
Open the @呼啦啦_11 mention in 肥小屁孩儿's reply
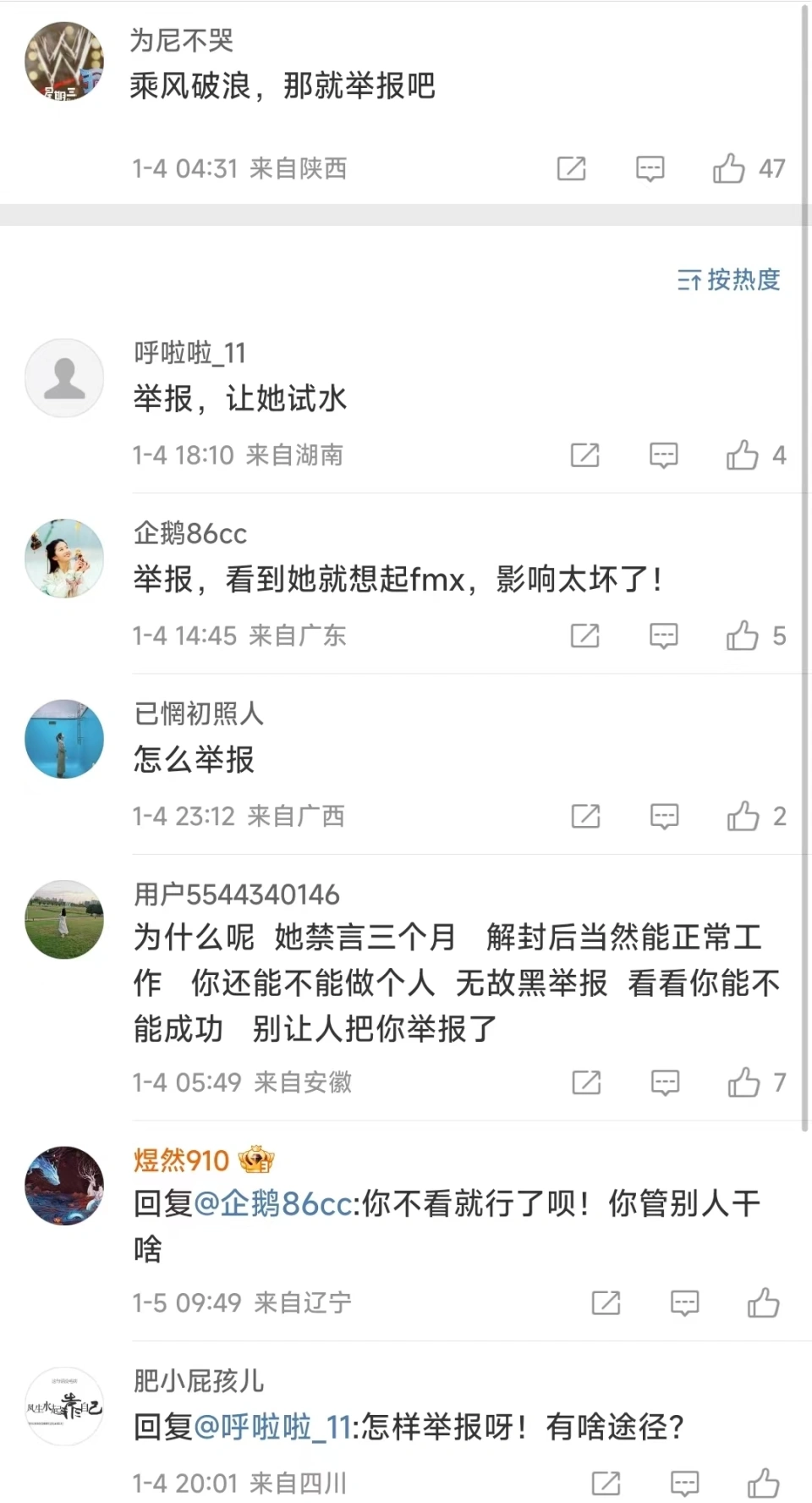click(x=272, y=1427)
